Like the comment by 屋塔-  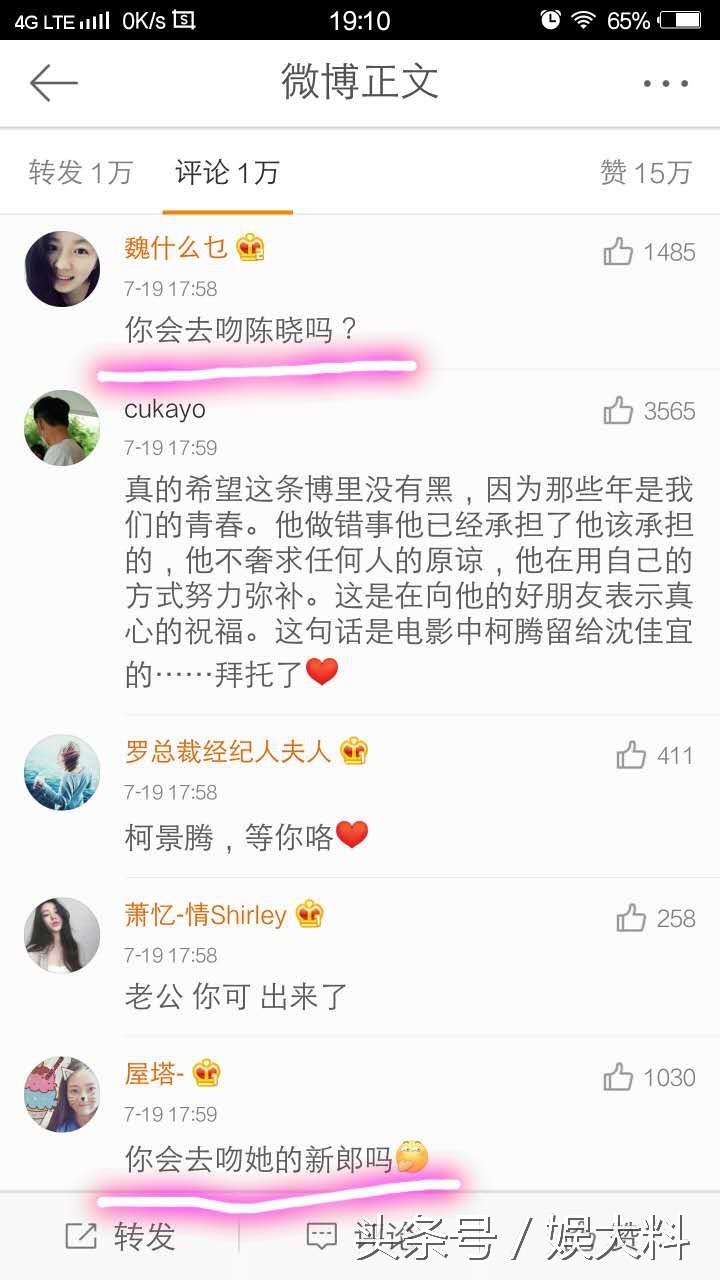click(x=619, y=1077)
